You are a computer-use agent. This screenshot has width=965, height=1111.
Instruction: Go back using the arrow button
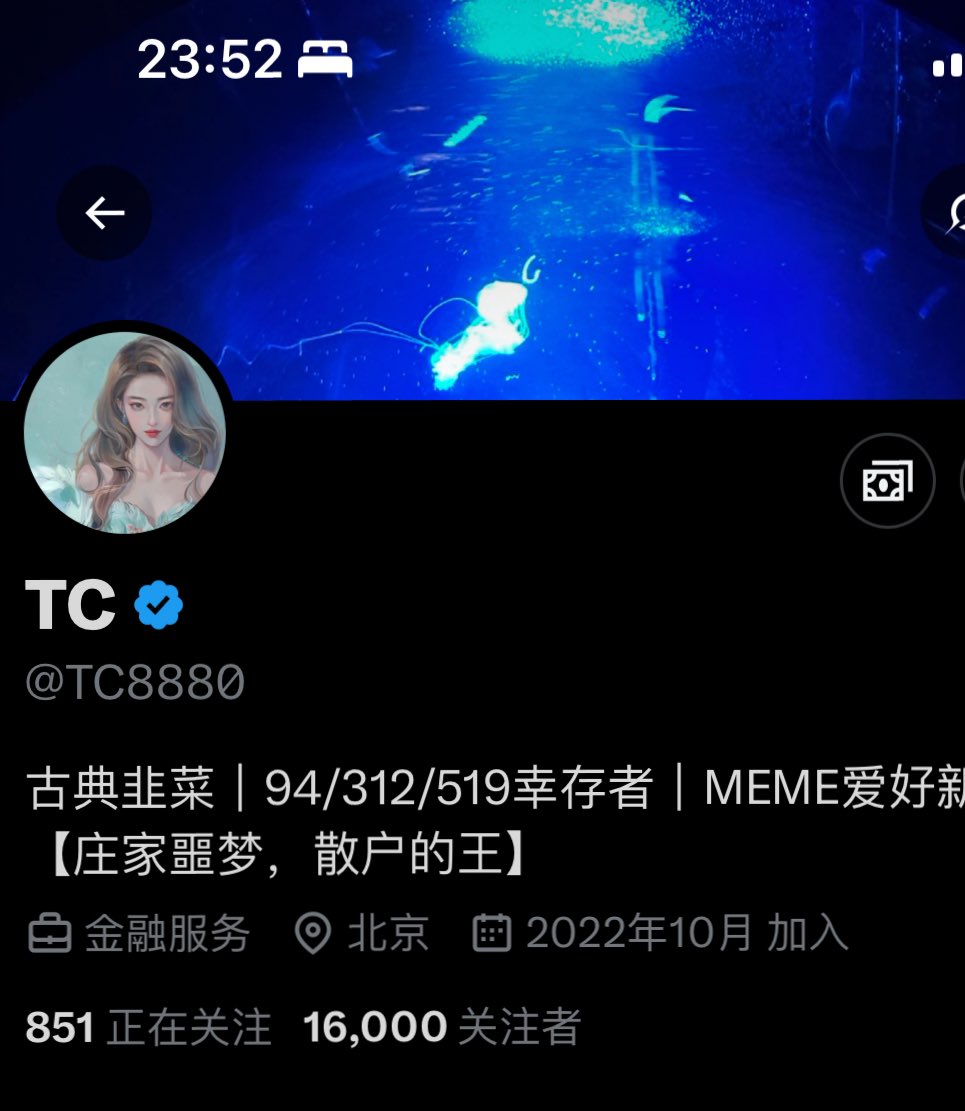coord(104,212)
